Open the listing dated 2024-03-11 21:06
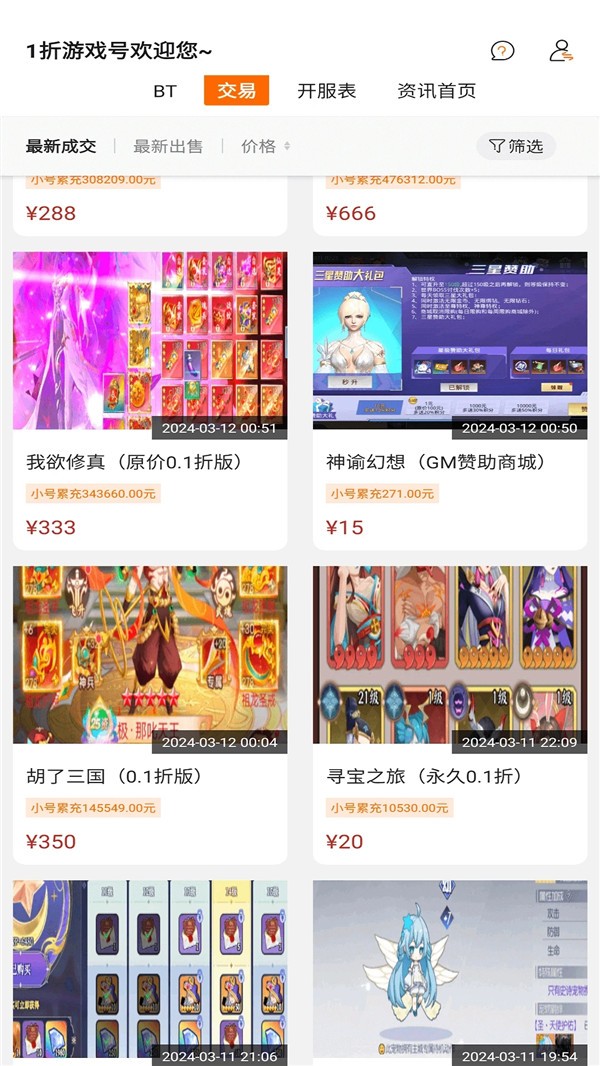 point(150,970)
